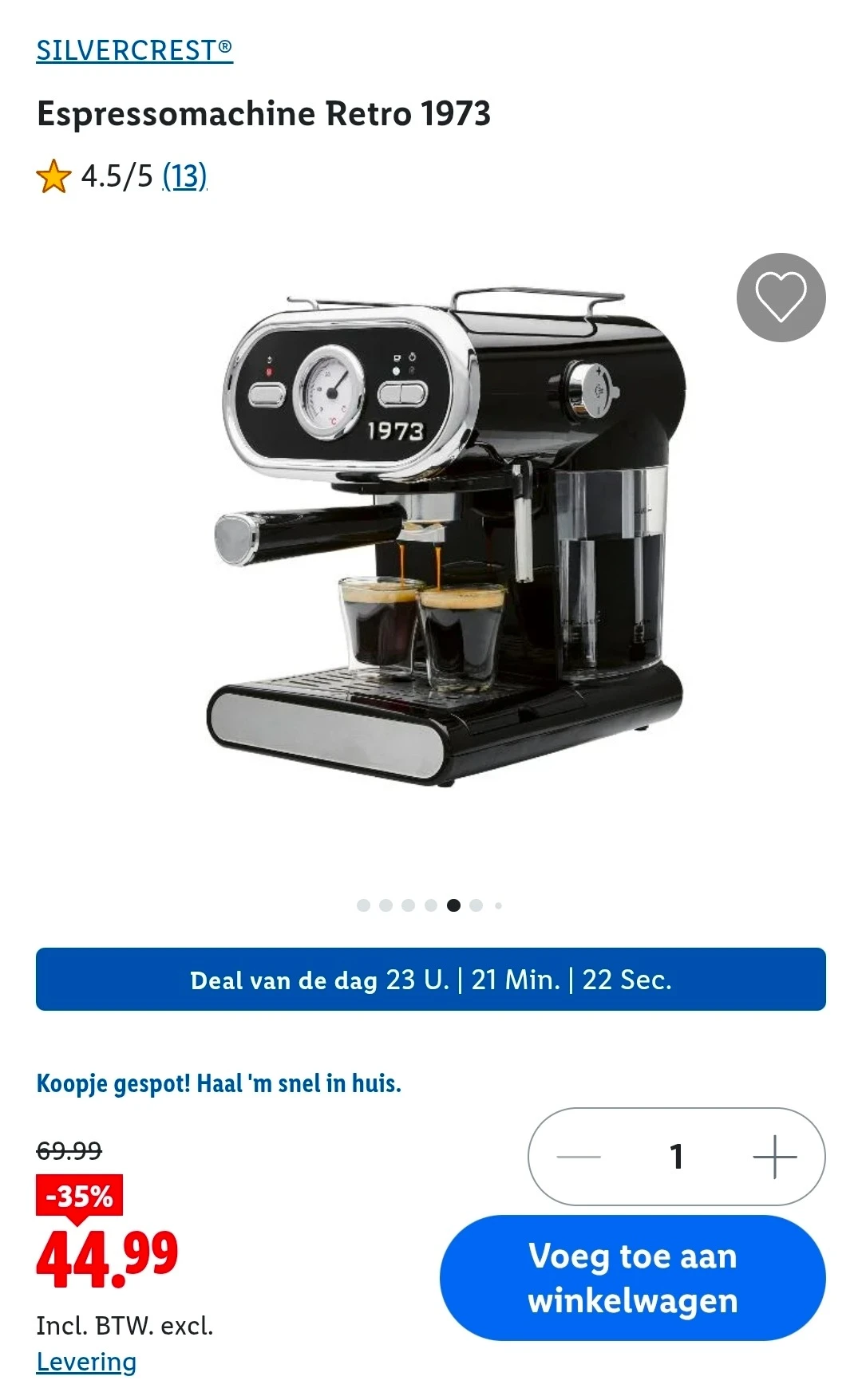The width and height of the screenshot is (862, 1400).
Task: Select the third carousel dot
Action: pyautogui.click(x=409, y=905)
